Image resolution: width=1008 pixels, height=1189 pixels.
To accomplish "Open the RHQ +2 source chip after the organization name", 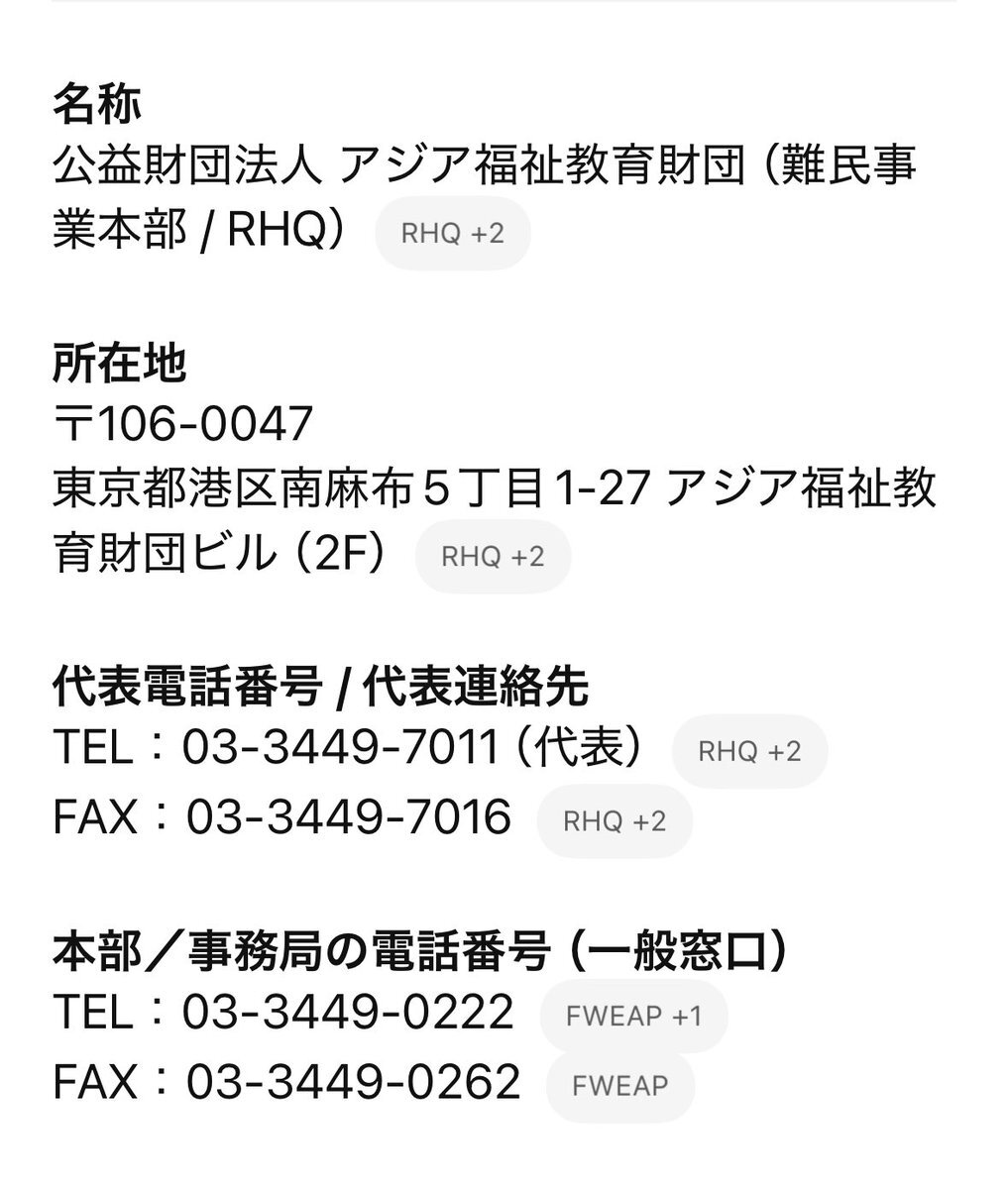I will (x=453, y=234).
